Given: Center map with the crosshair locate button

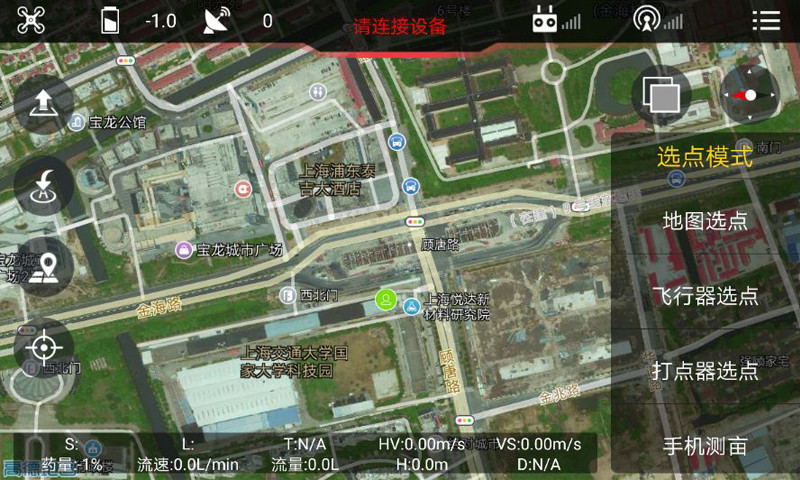Looking at the screenshot, I should (43, 348).
